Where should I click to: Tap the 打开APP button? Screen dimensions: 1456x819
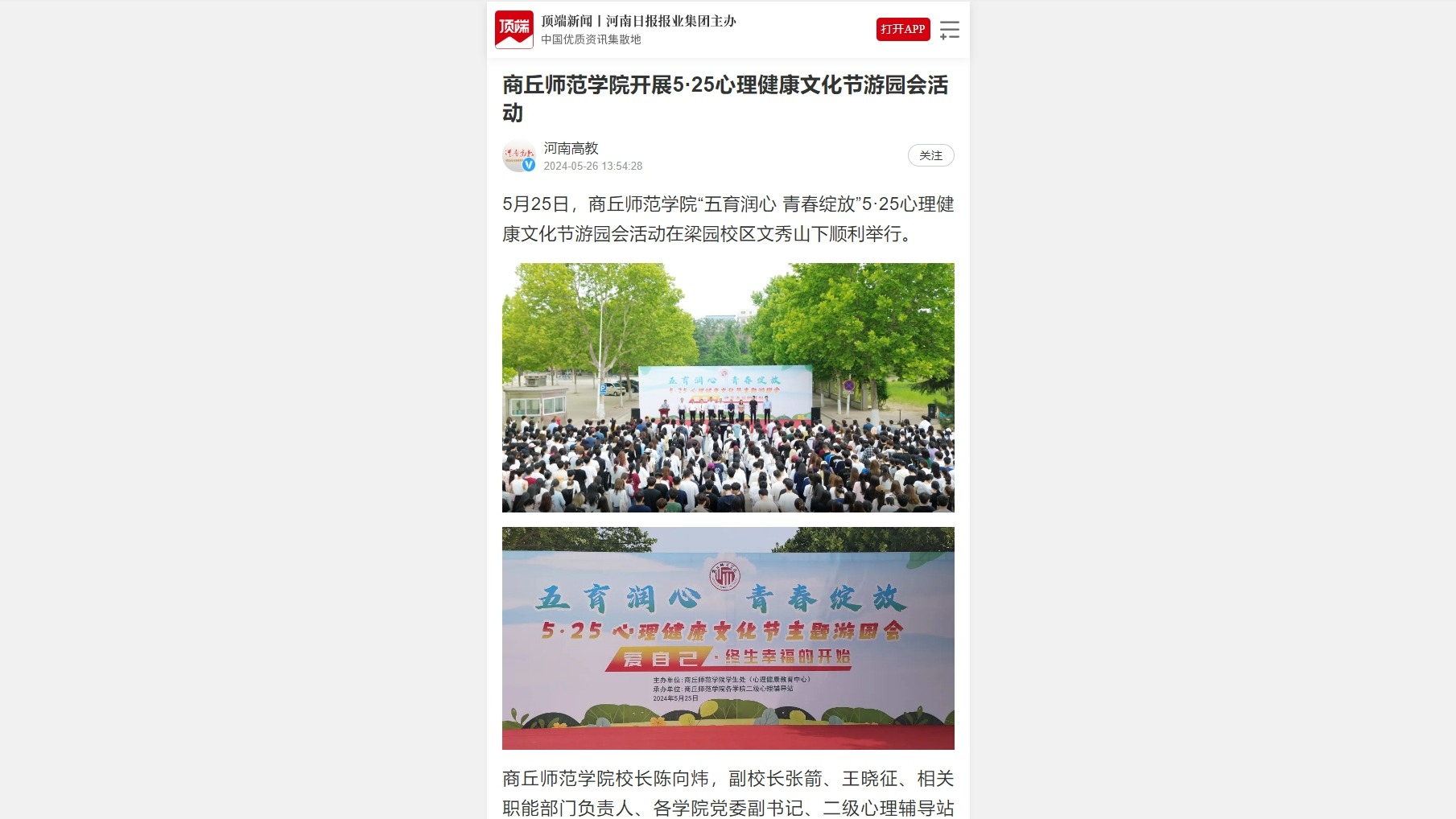point(902,29)
